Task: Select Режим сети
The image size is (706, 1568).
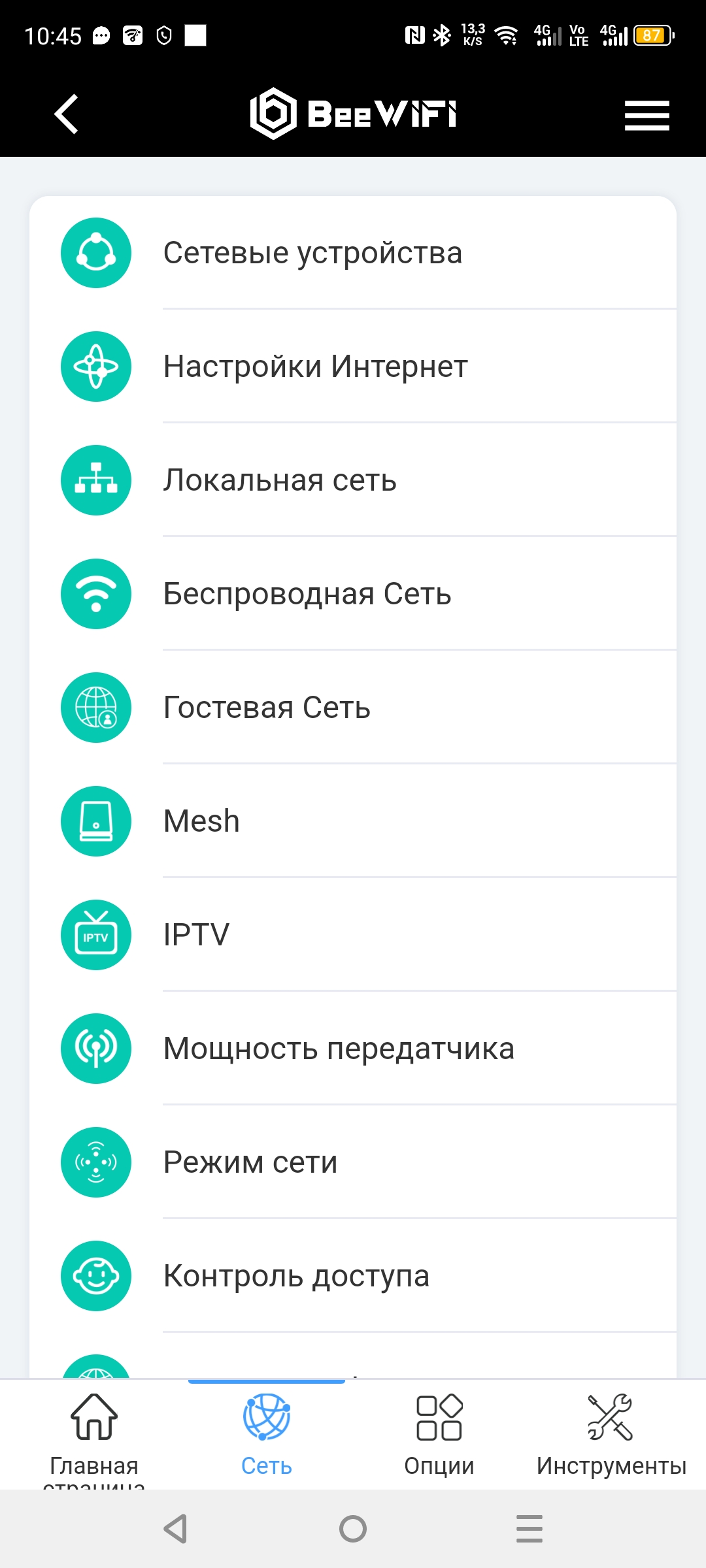Action: pos(353,1162)
